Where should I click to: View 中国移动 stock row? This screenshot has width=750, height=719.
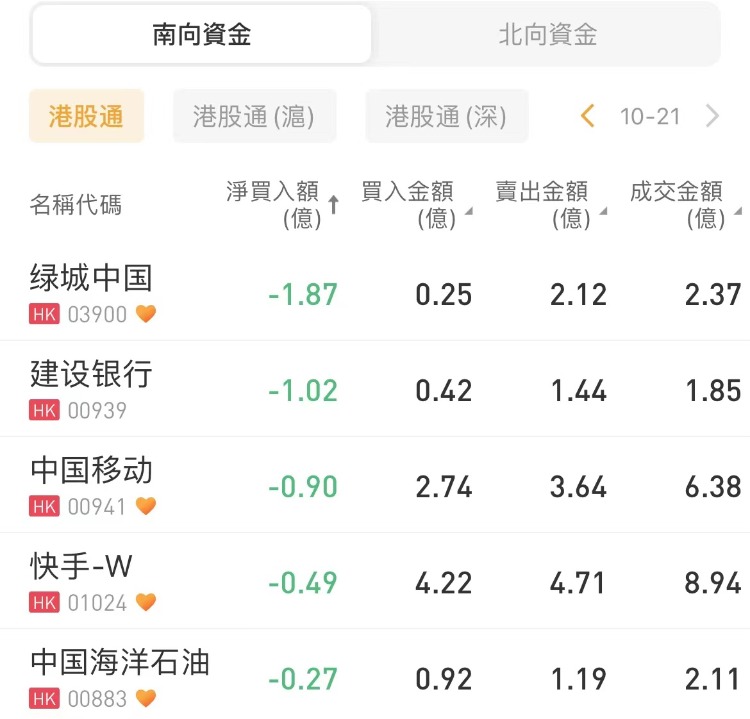92,484
